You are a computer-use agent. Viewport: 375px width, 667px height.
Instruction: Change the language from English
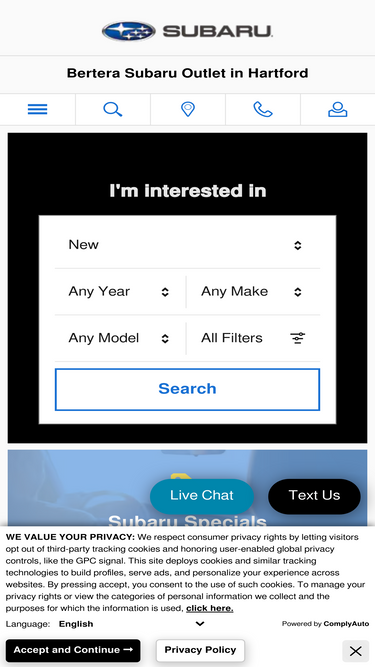pos(132,624)
